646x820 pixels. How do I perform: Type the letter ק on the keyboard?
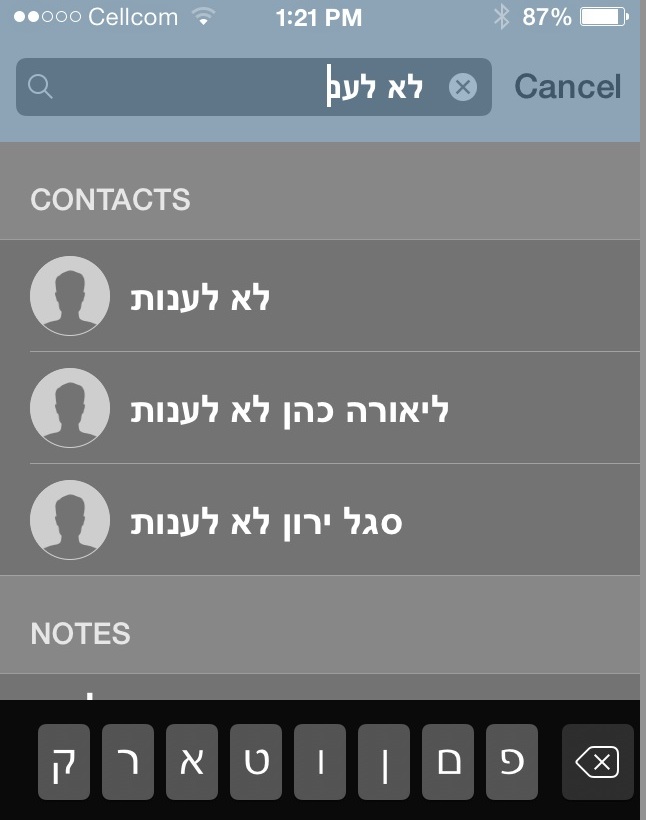coord(64,764)
